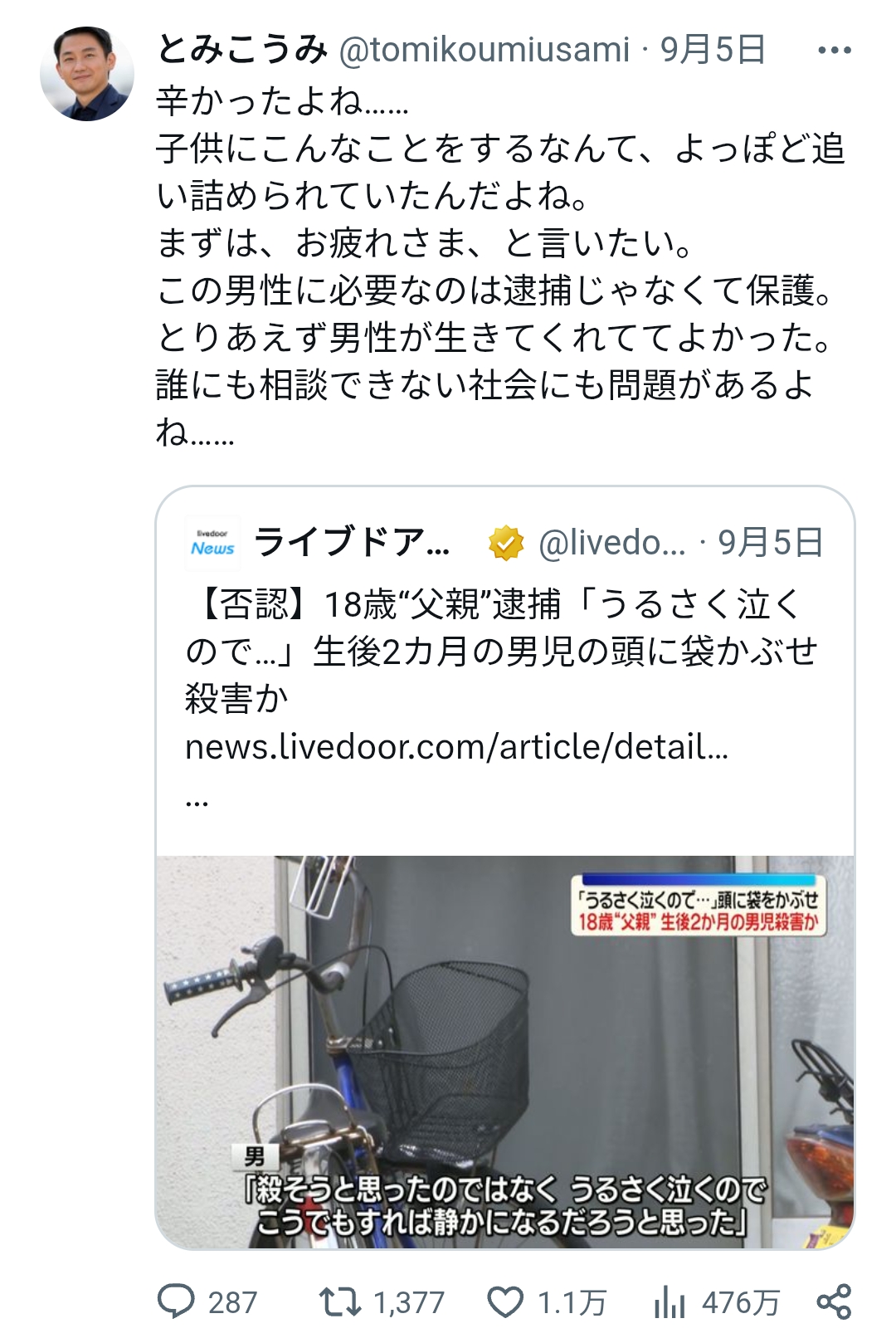View analytics showing 476万 impressions
This screenshot has width=896, height=1338.
716,1301
